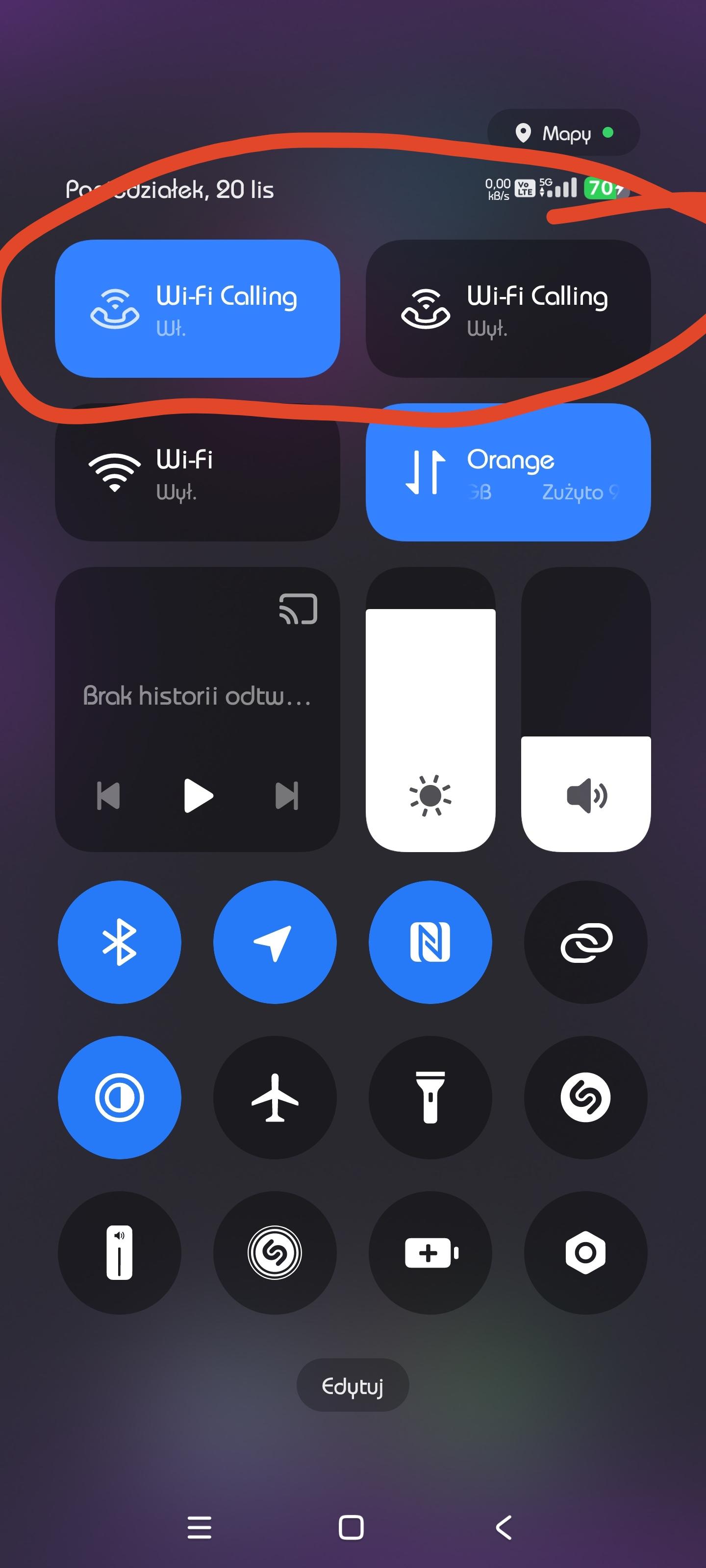Skip to the next track

coord(286,796)
